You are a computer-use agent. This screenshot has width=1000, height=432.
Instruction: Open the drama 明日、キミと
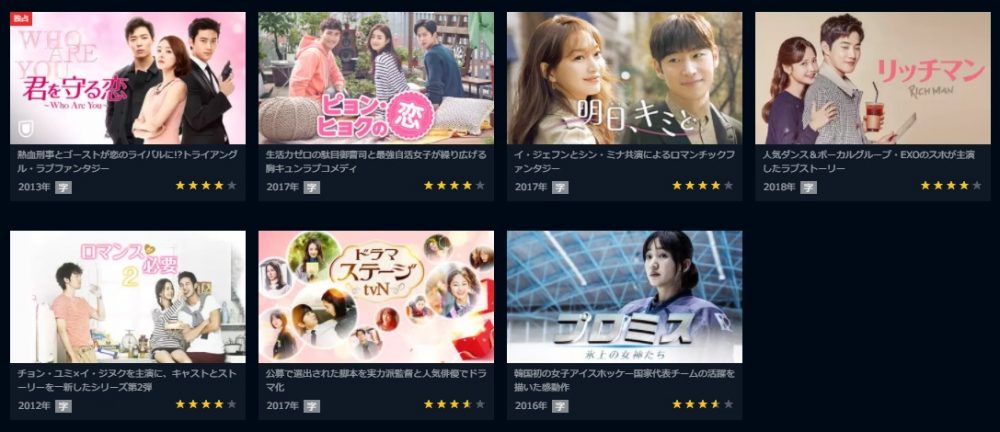(624, 80)
